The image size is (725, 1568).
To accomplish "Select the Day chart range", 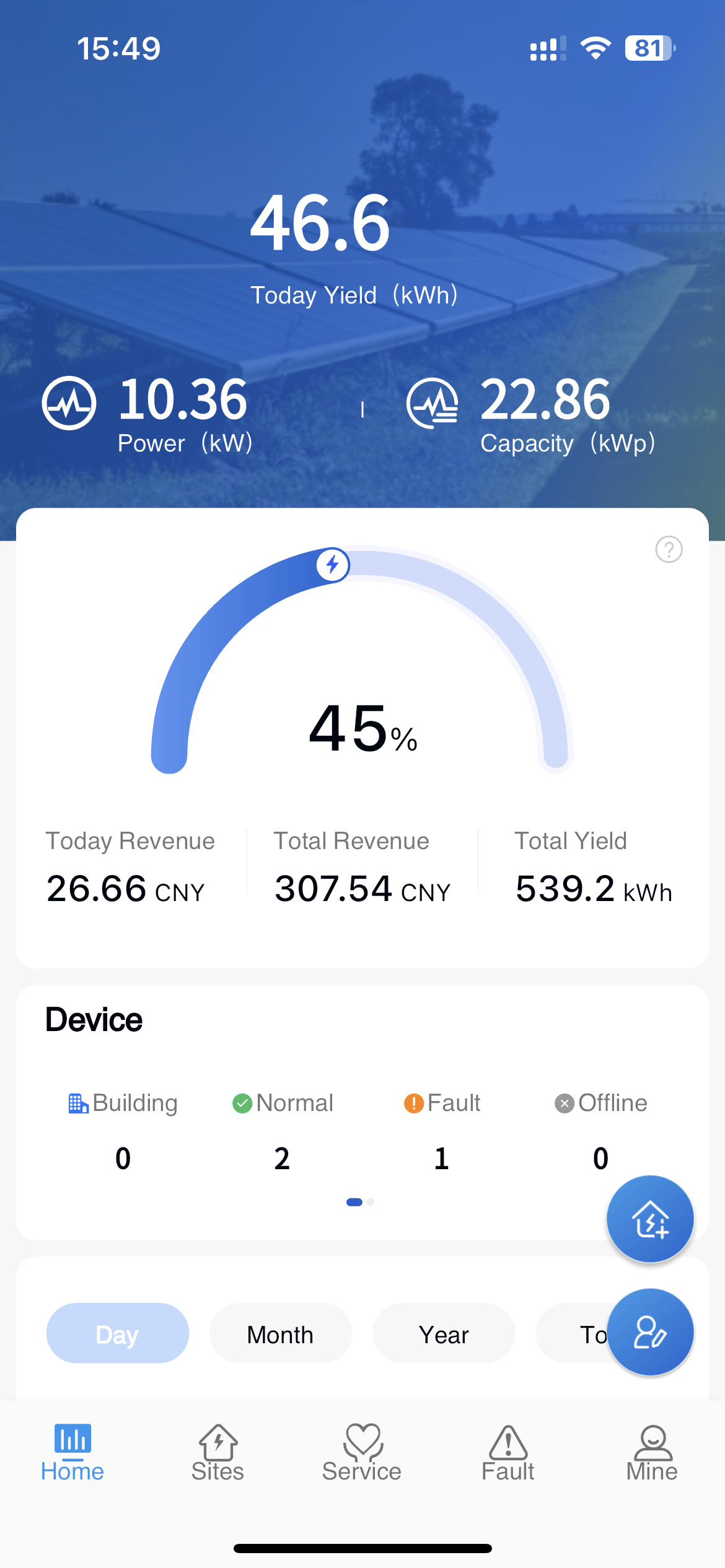I will pos(118,1333).
